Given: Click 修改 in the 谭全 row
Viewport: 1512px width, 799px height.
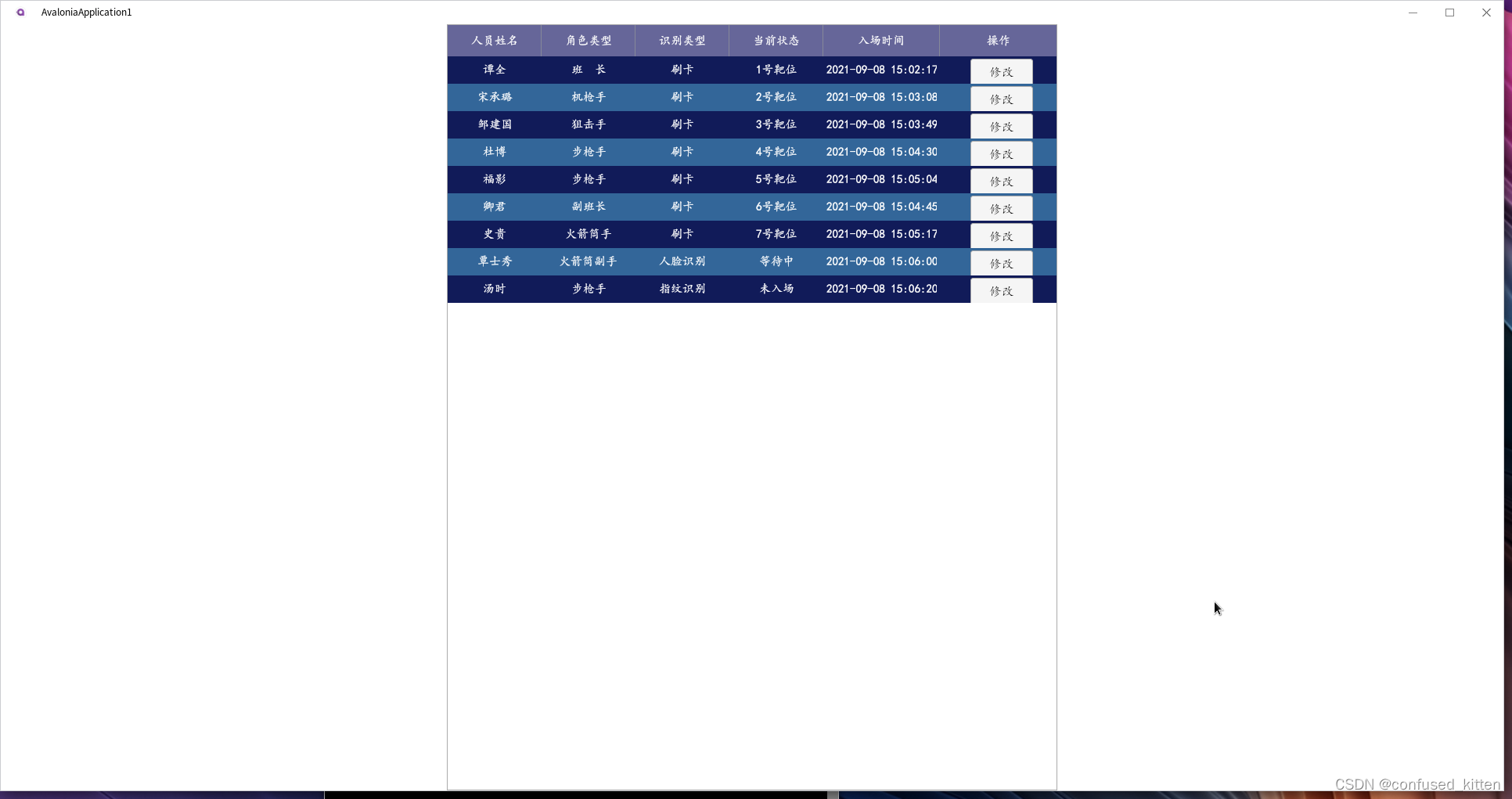Looking at the screenshot, I should pyautogui.click(x=1001, y=71).
